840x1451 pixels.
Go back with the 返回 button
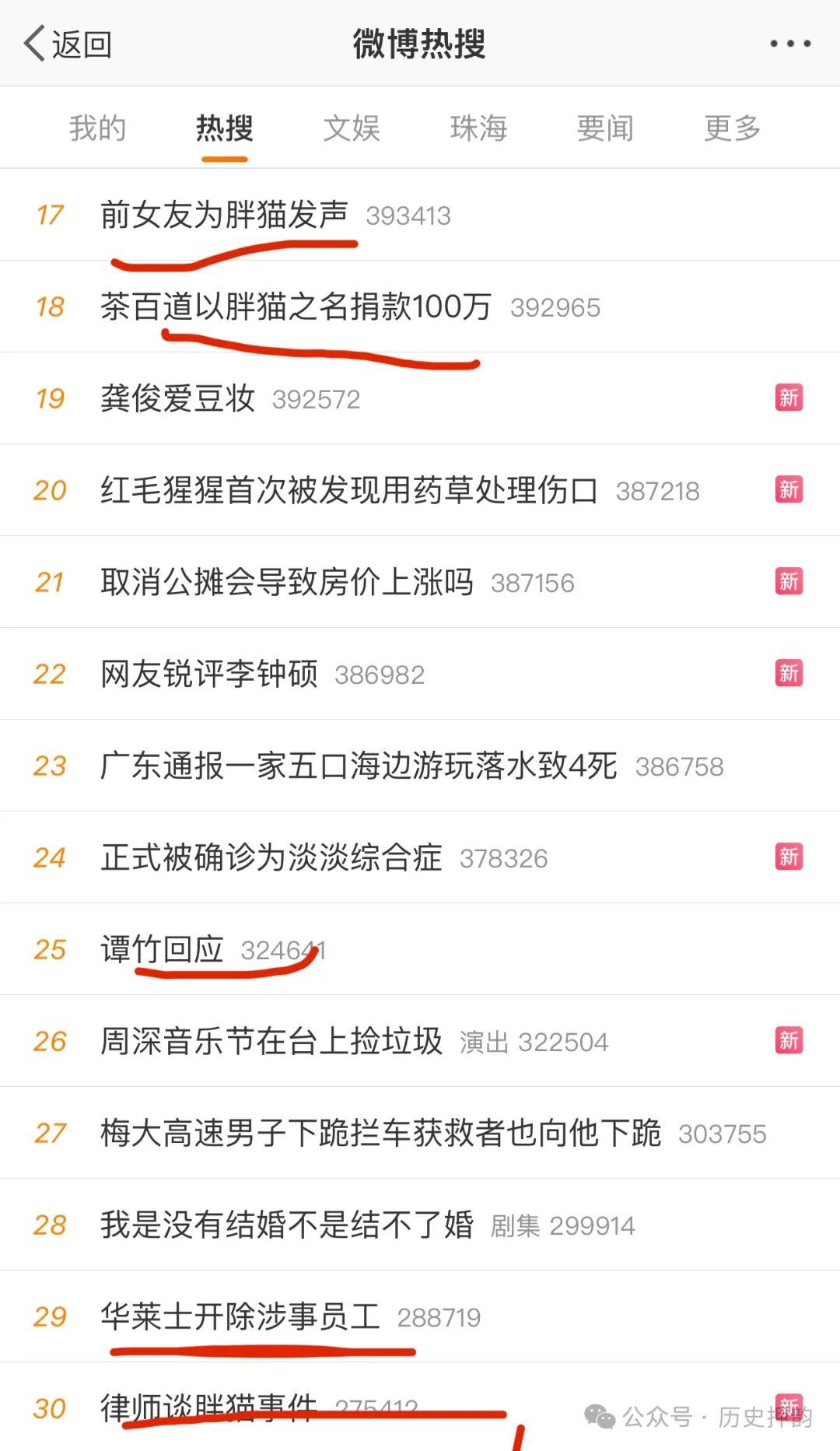tap(68, 44)
